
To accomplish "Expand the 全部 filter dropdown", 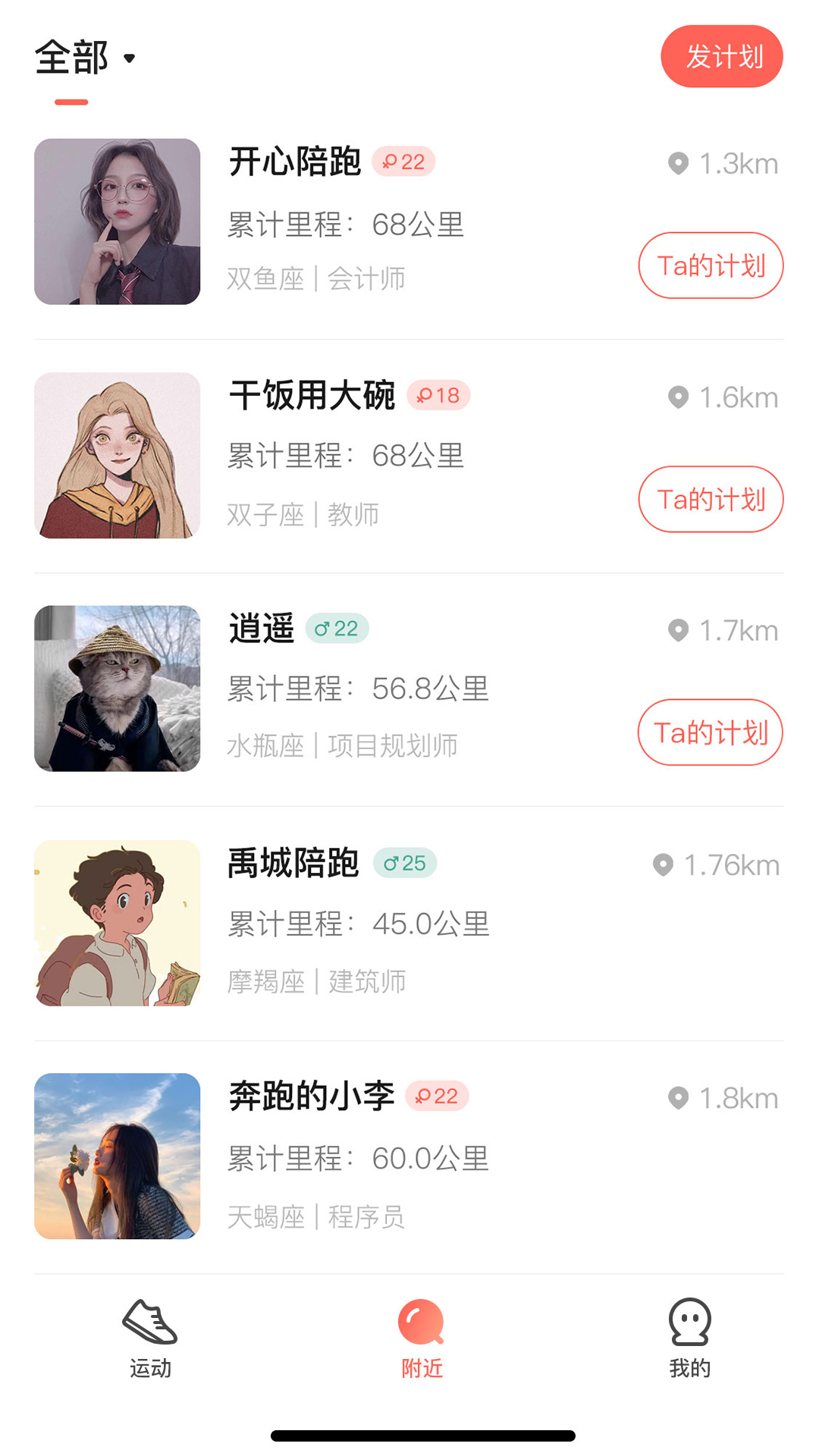I will coord(86,58).
